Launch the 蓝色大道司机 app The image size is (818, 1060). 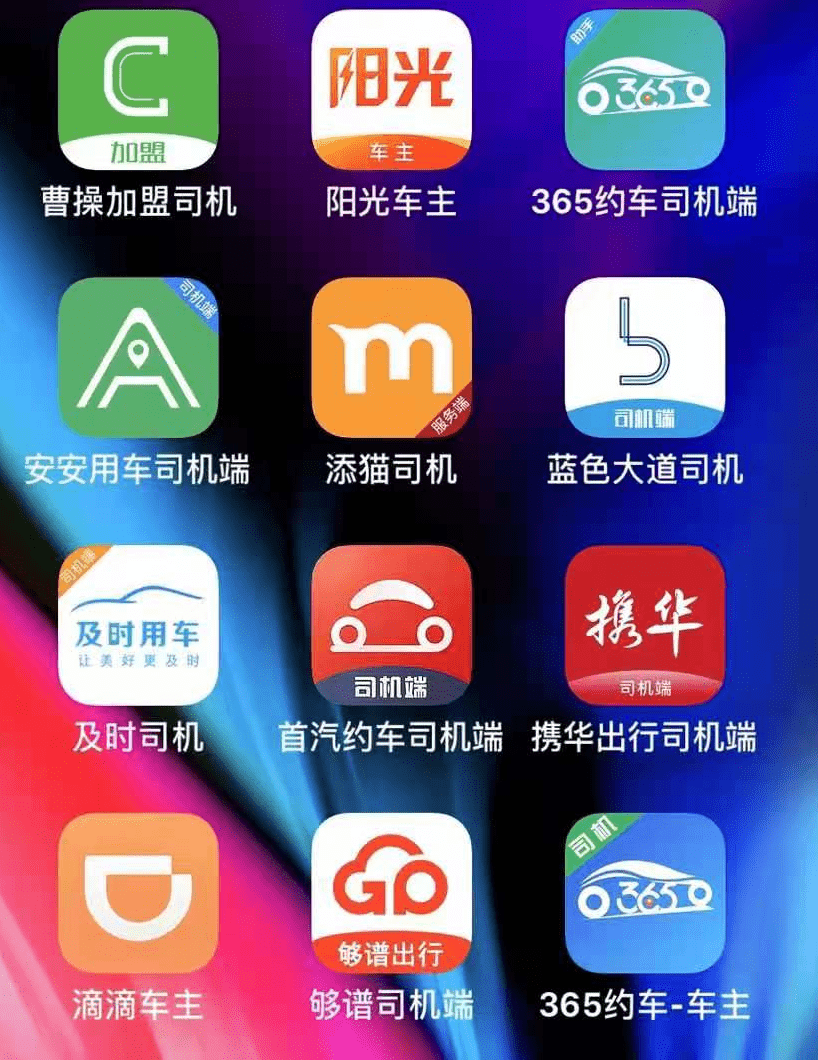point(644,357)
